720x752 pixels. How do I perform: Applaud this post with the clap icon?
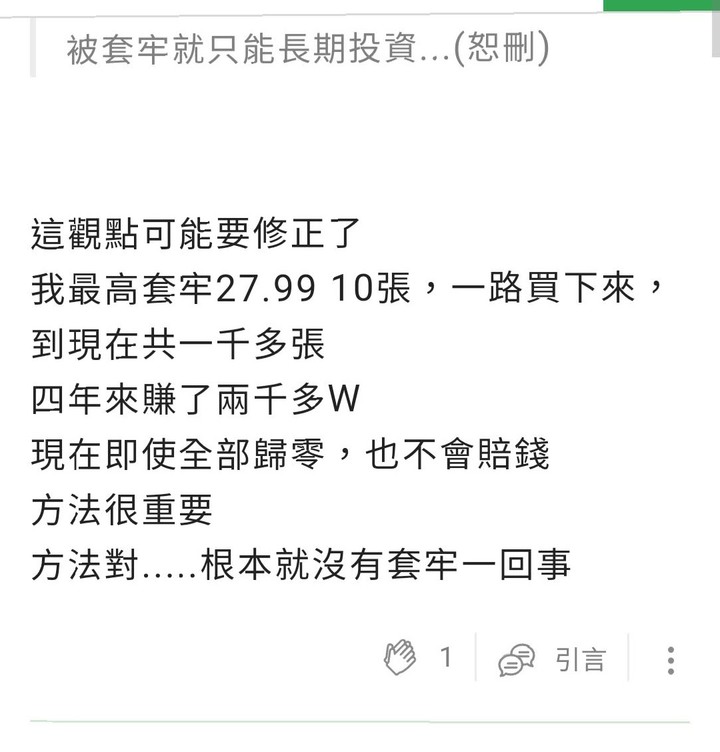click(x=401, y=658)
